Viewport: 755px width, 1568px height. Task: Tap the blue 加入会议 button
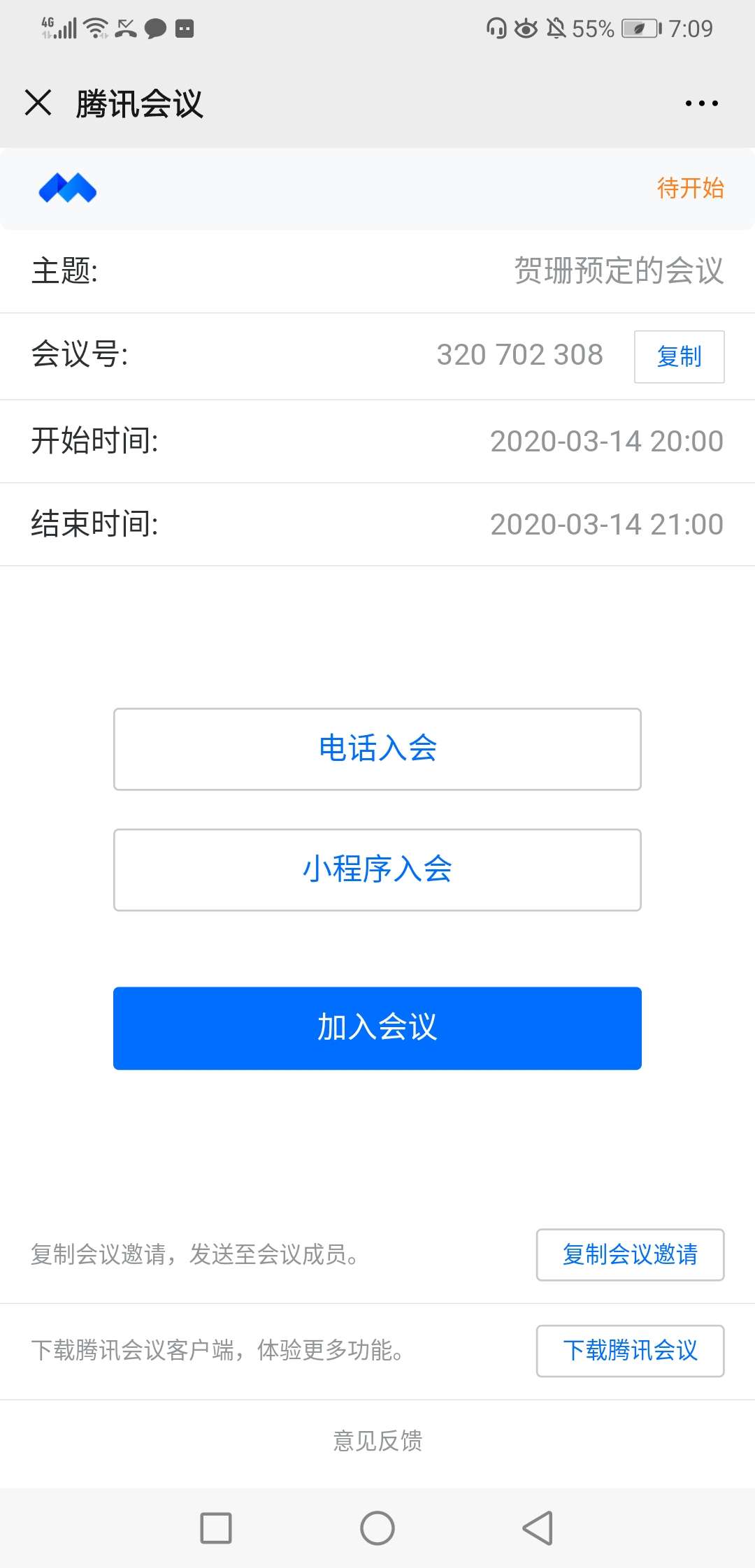(x=377, y=1028)
